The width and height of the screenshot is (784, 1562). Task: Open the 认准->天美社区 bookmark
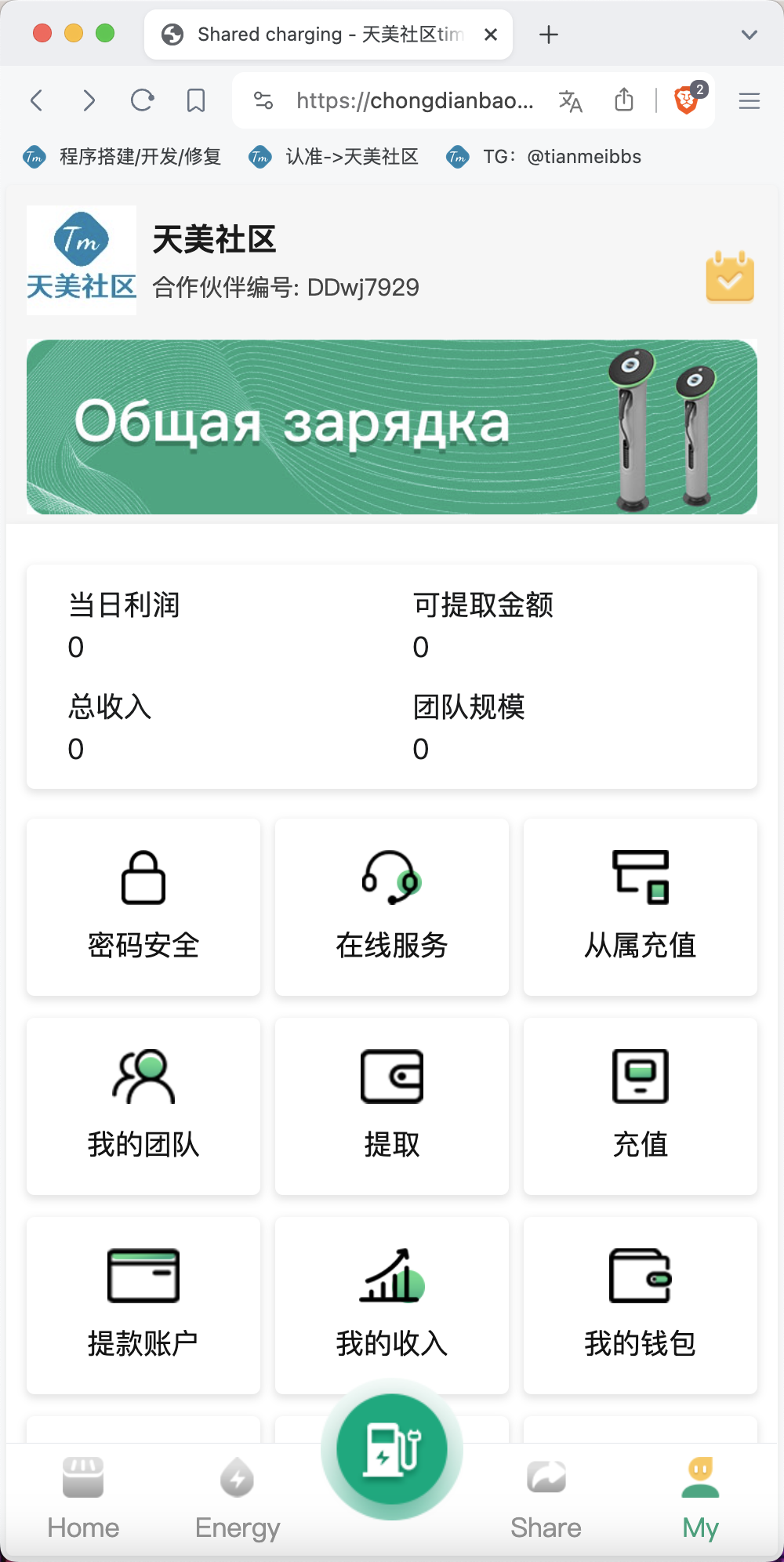(334, 157)
